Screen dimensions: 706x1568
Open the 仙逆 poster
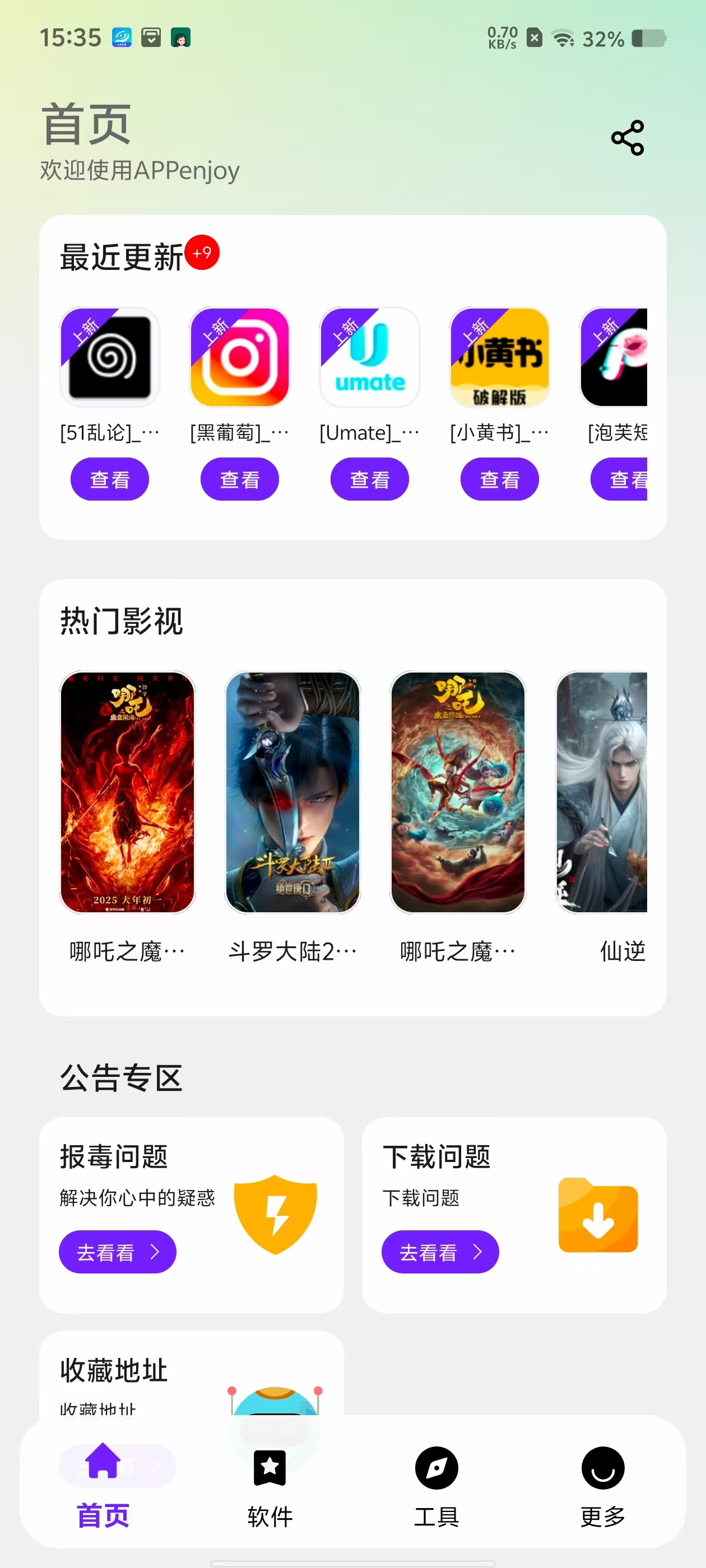[x=602, y=791]
